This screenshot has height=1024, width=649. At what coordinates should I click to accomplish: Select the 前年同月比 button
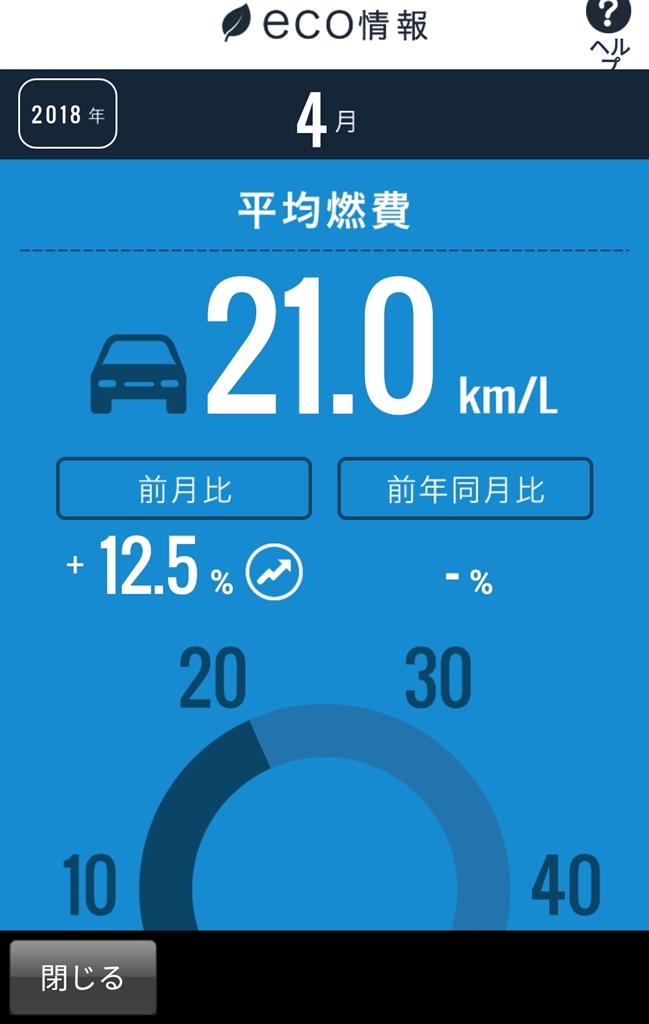click(x=465, y=489)
